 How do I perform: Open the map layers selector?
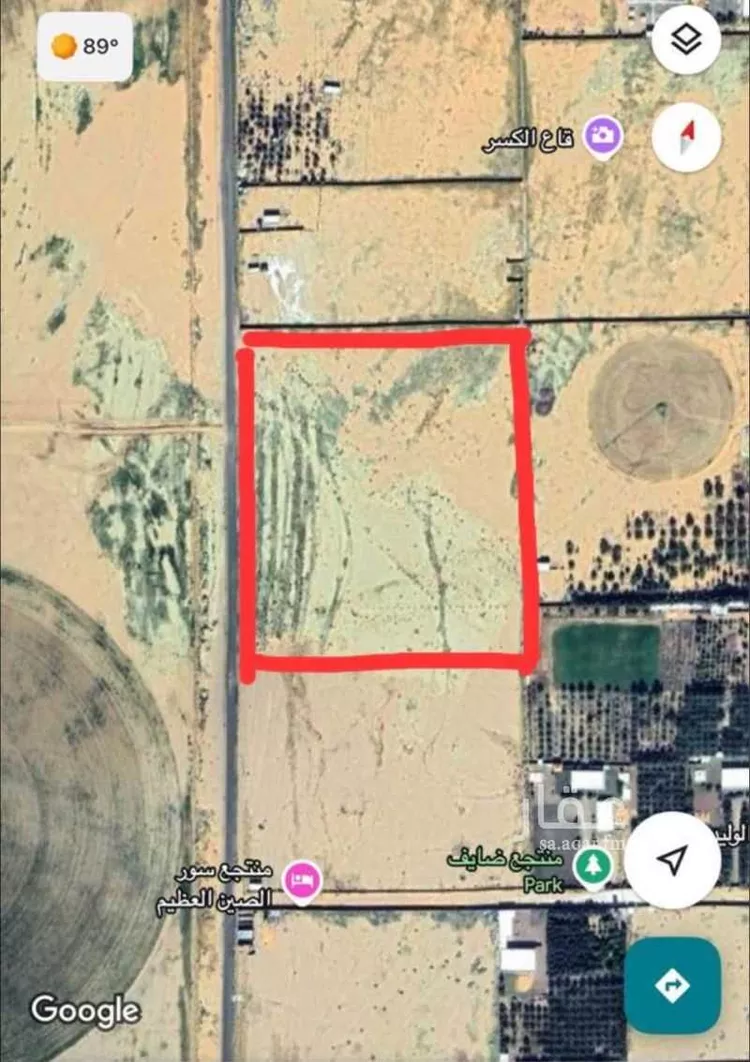point(686,40)
